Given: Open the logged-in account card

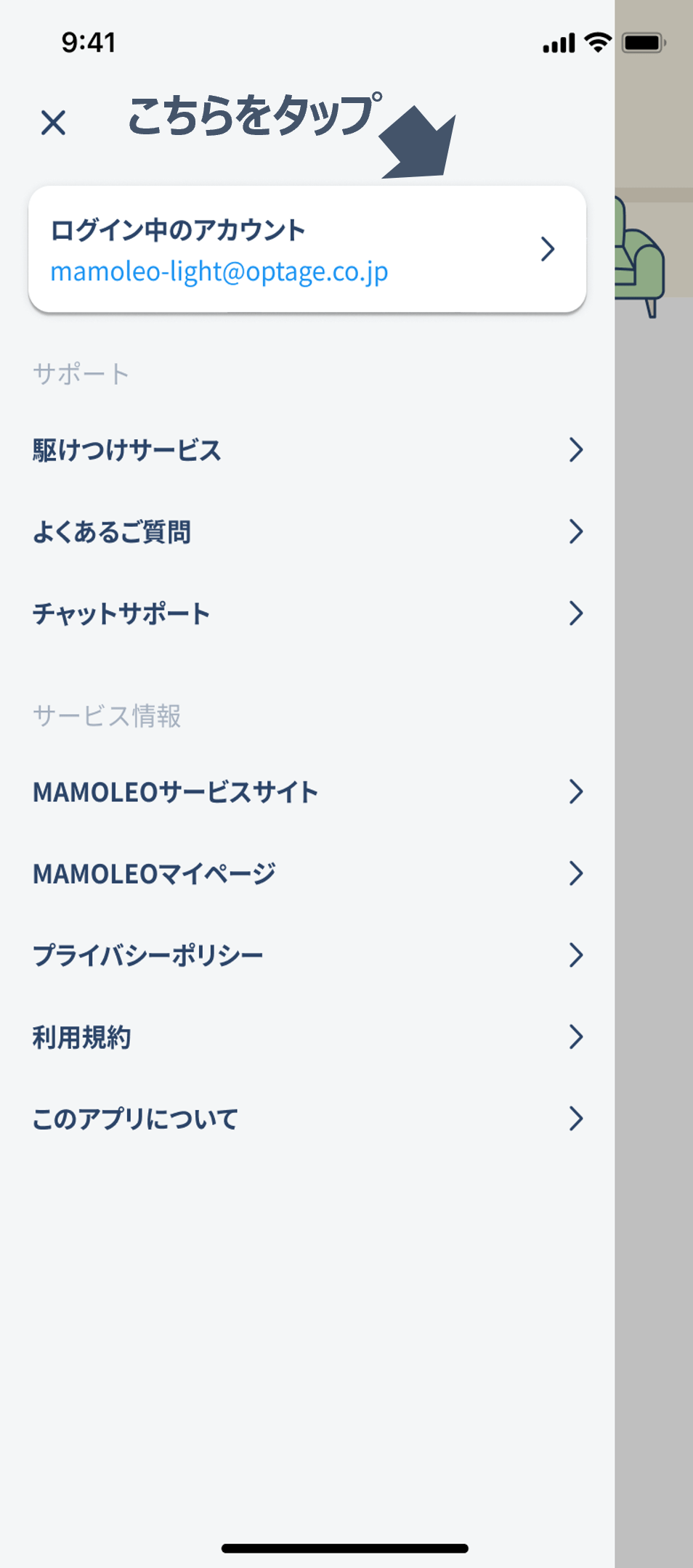Looking at the screenshot, I should [307, 250].
